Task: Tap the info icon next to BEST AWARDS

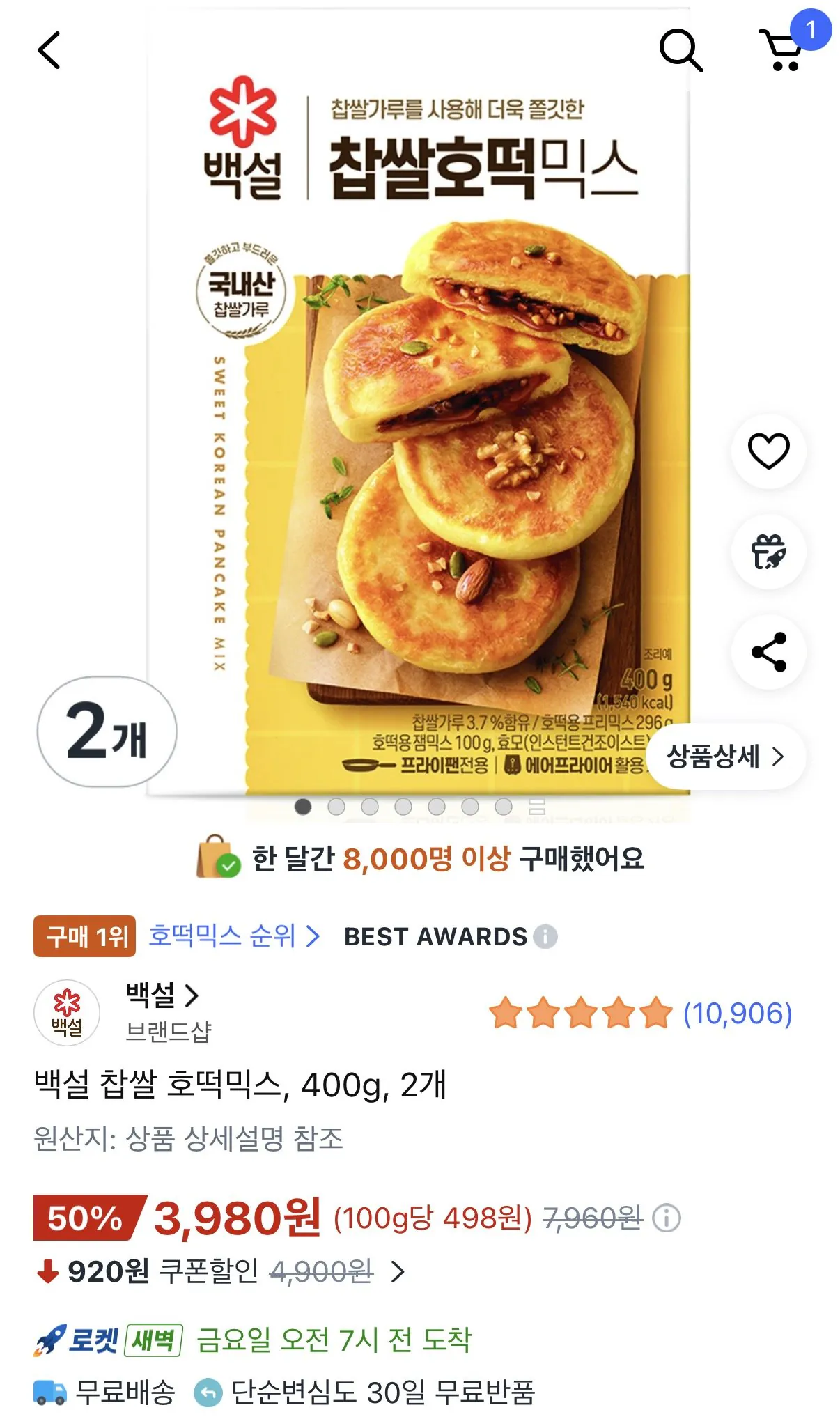Action: click(544, 937)
